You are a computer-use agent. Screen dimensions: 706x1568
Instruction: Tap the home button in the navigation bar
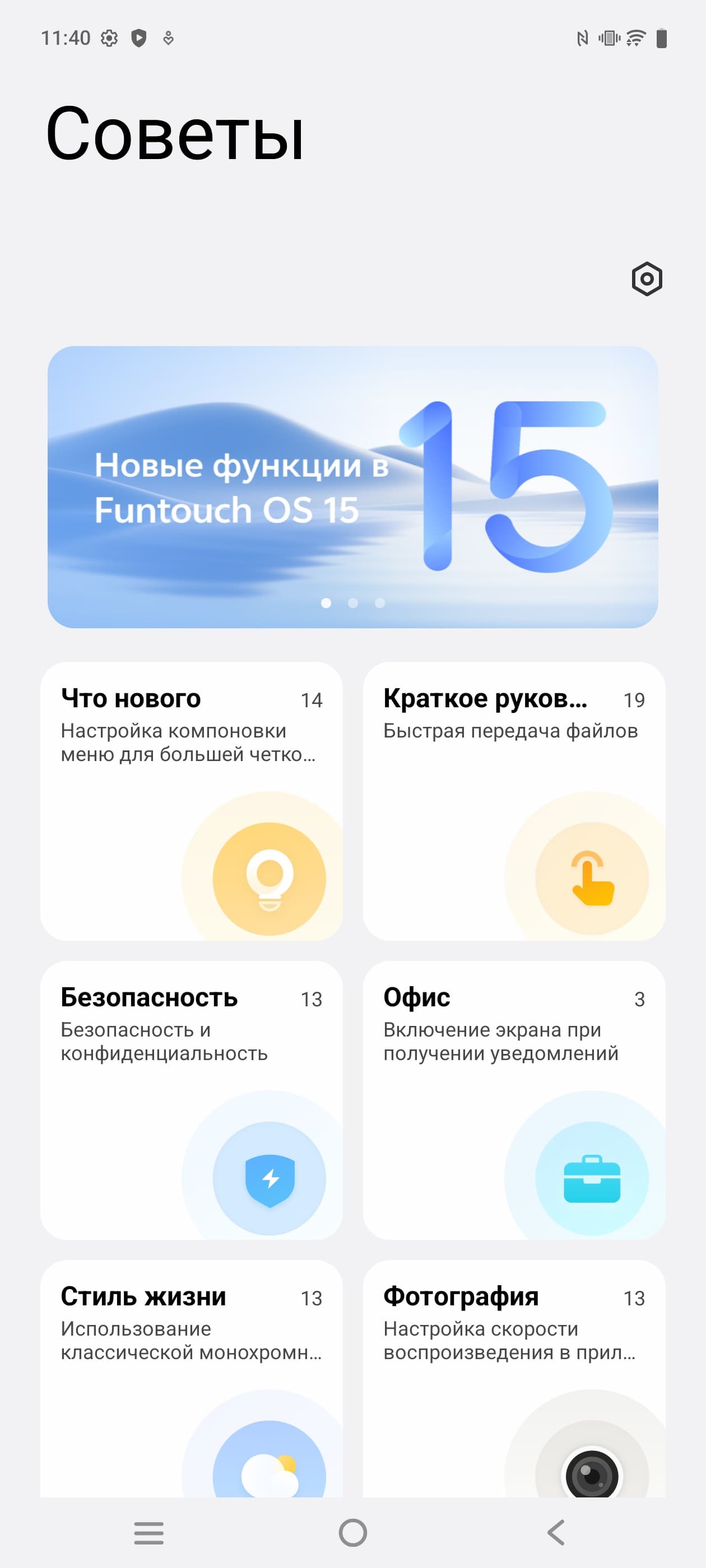tap(352, 1533)
